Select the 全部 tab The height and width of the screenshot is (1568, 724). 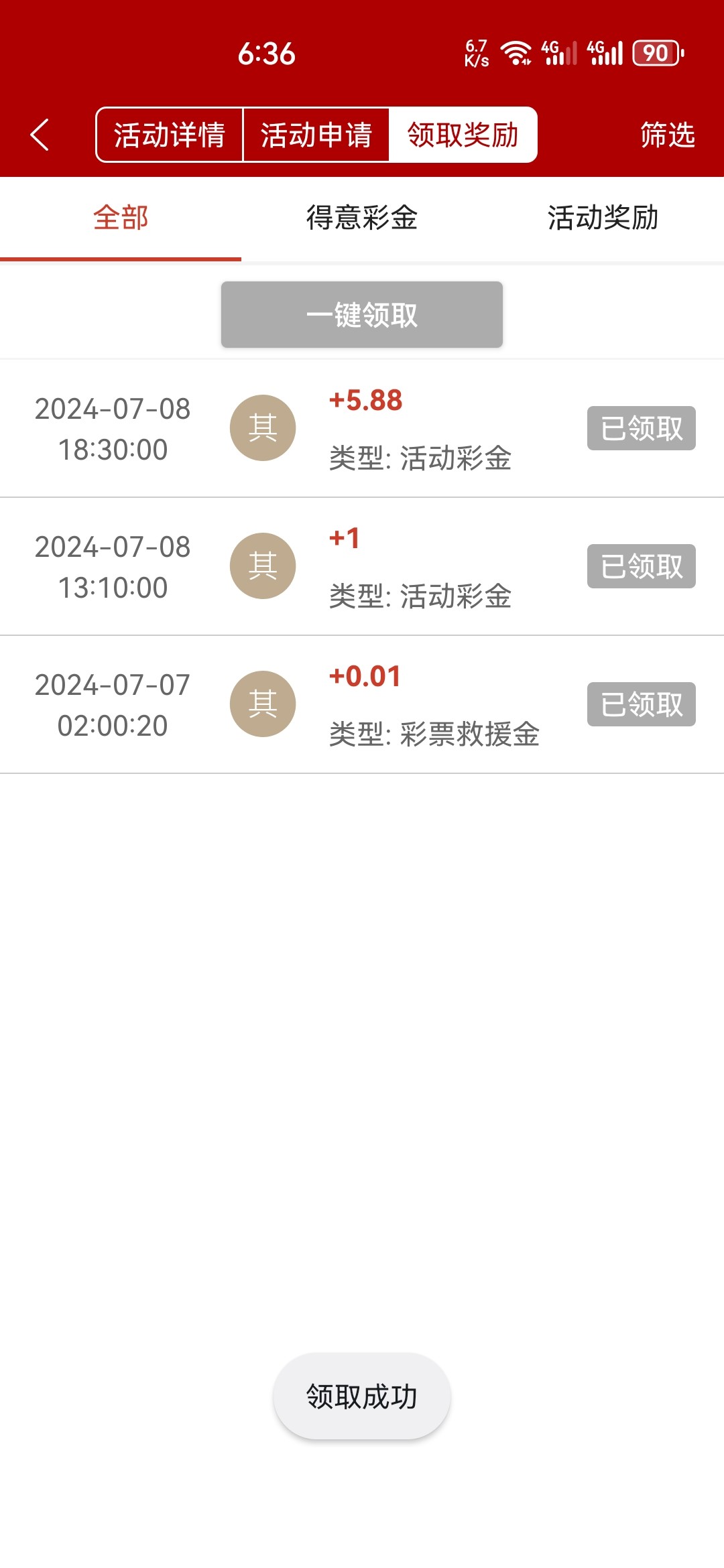[x=121, y=218]
